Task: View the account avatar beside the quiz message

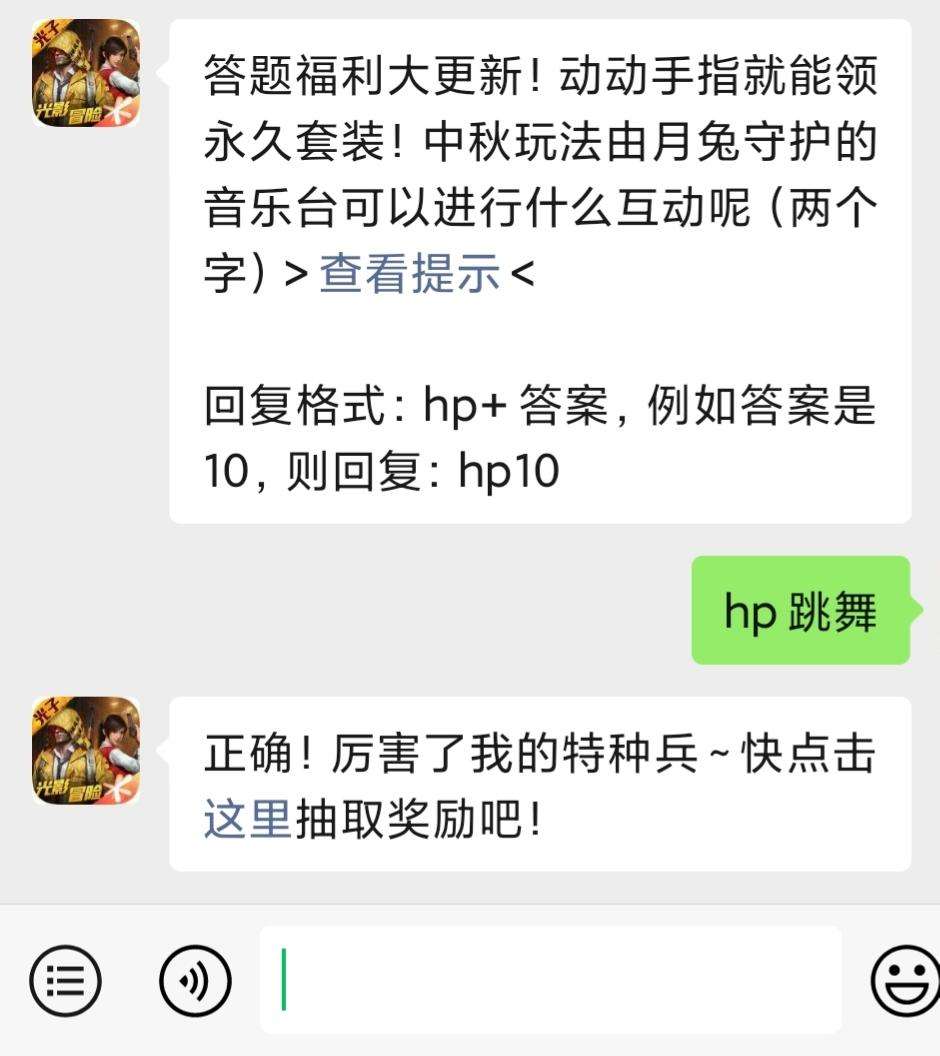Action: pos(86,73)
